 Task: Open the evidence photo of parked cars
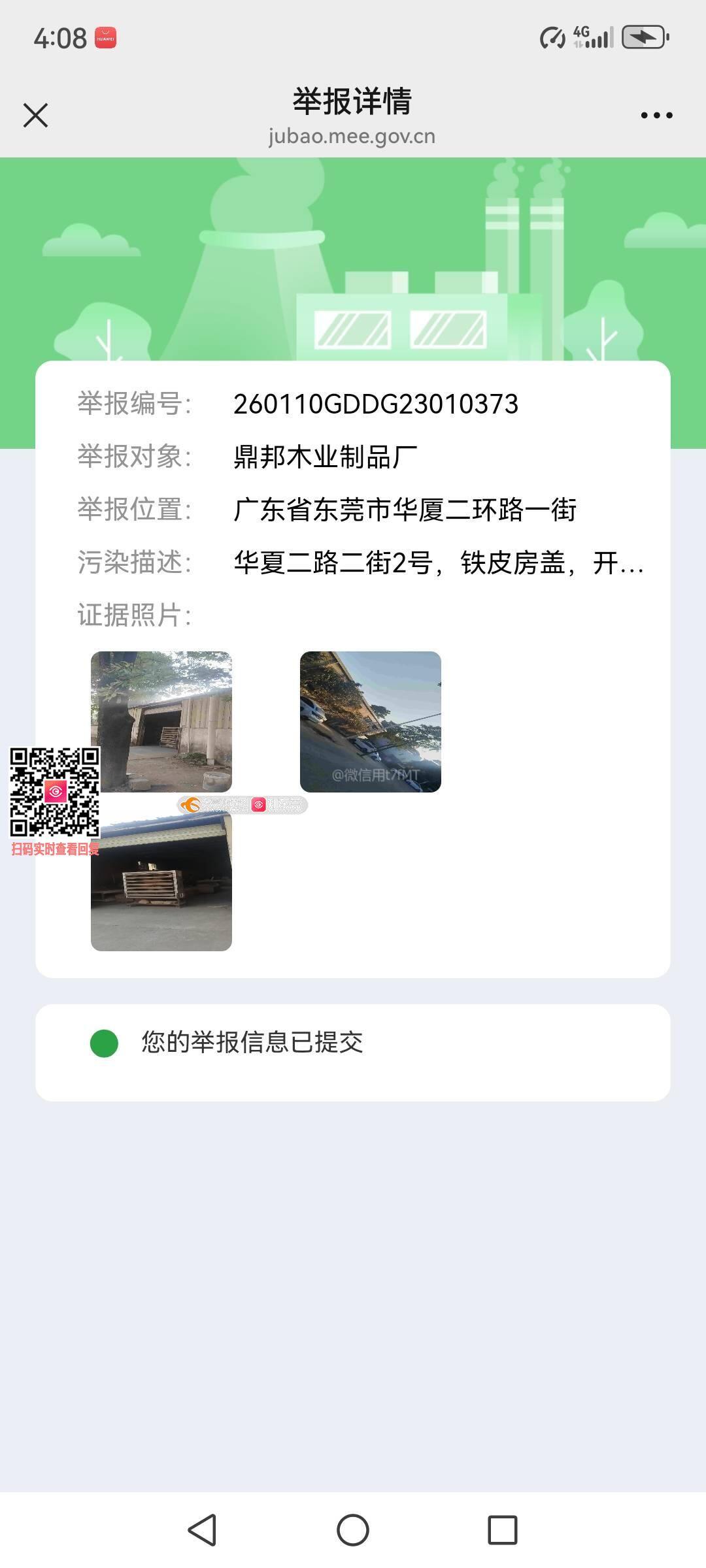click(x=370, y=721)
